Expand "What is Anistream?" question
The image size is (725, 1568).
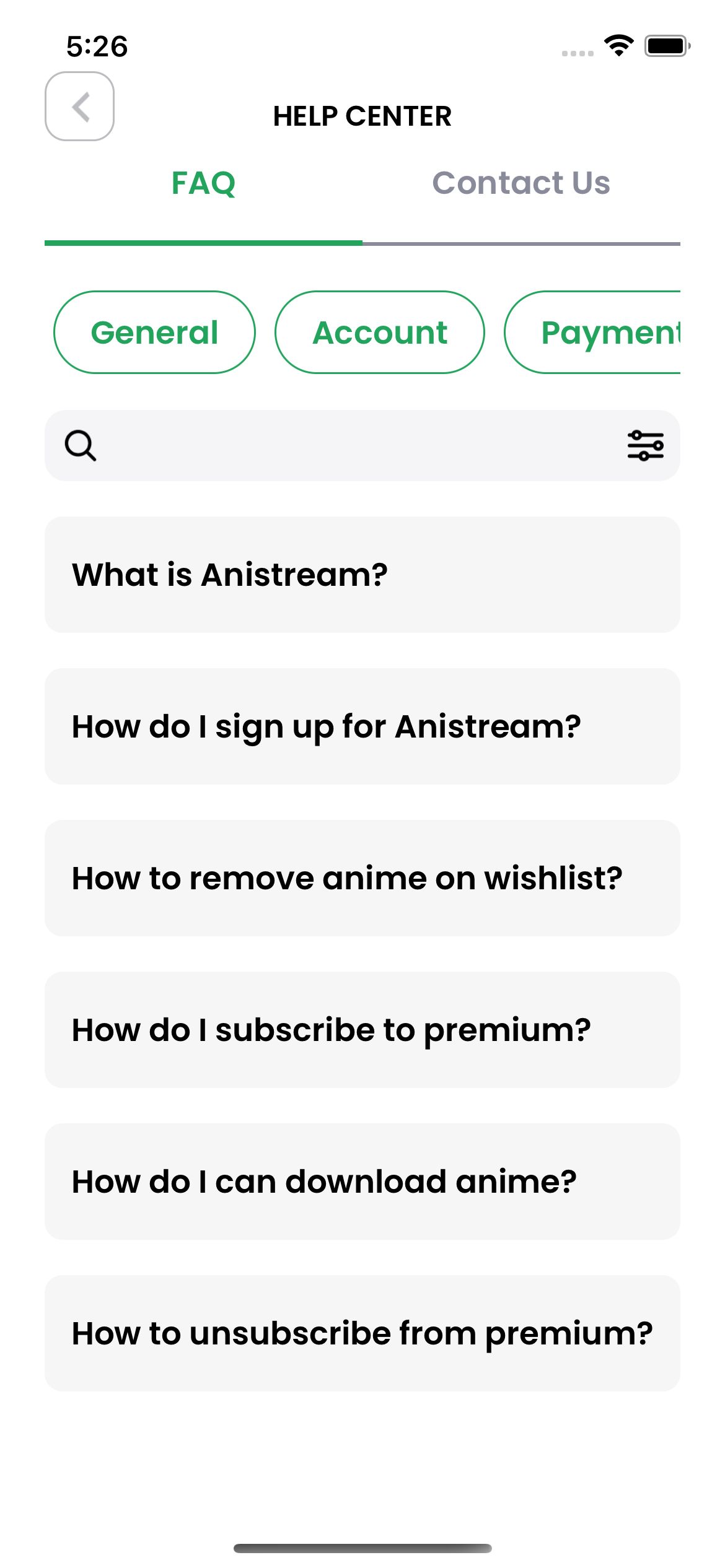click(362, 575)
